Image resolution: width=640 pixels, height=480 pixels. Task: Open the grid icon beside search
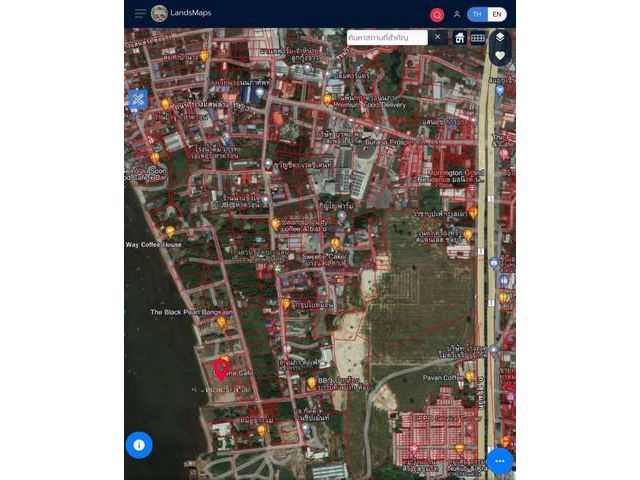[478, 38]
